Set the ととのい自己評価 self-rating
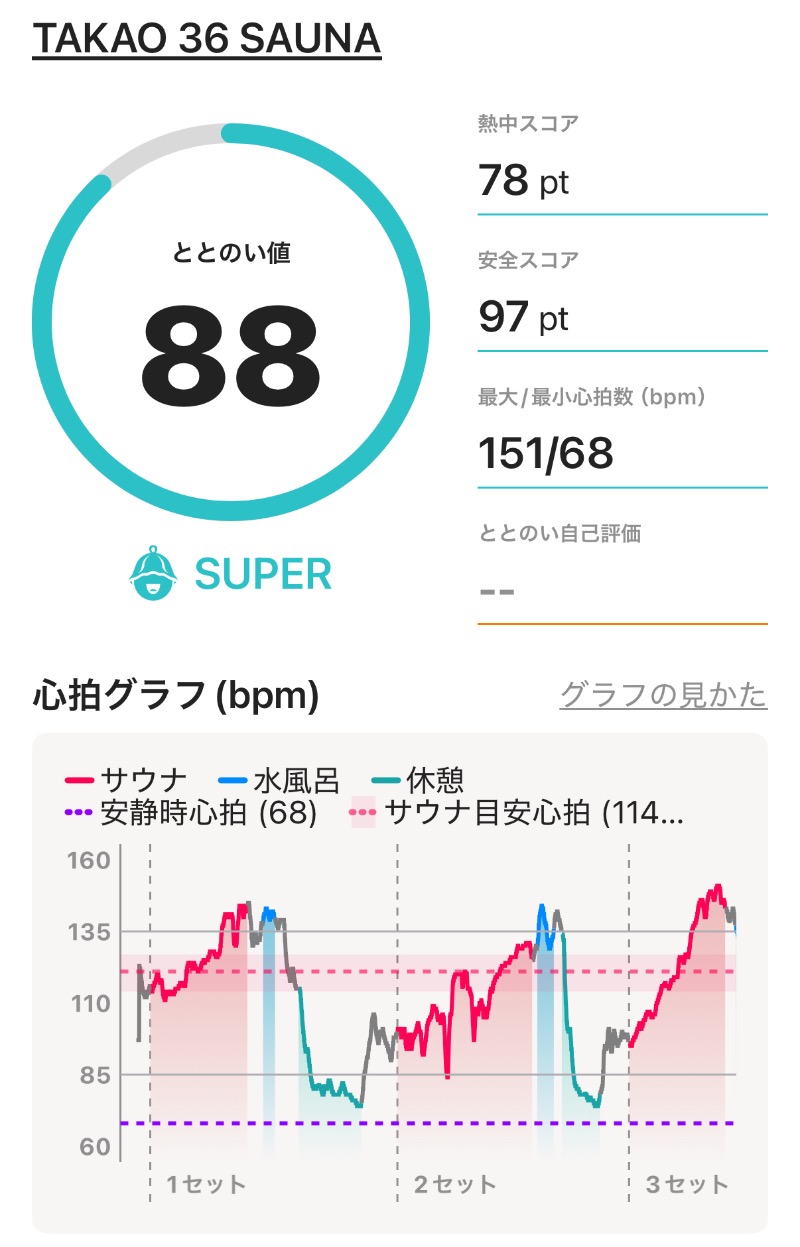 coord(620,590)
